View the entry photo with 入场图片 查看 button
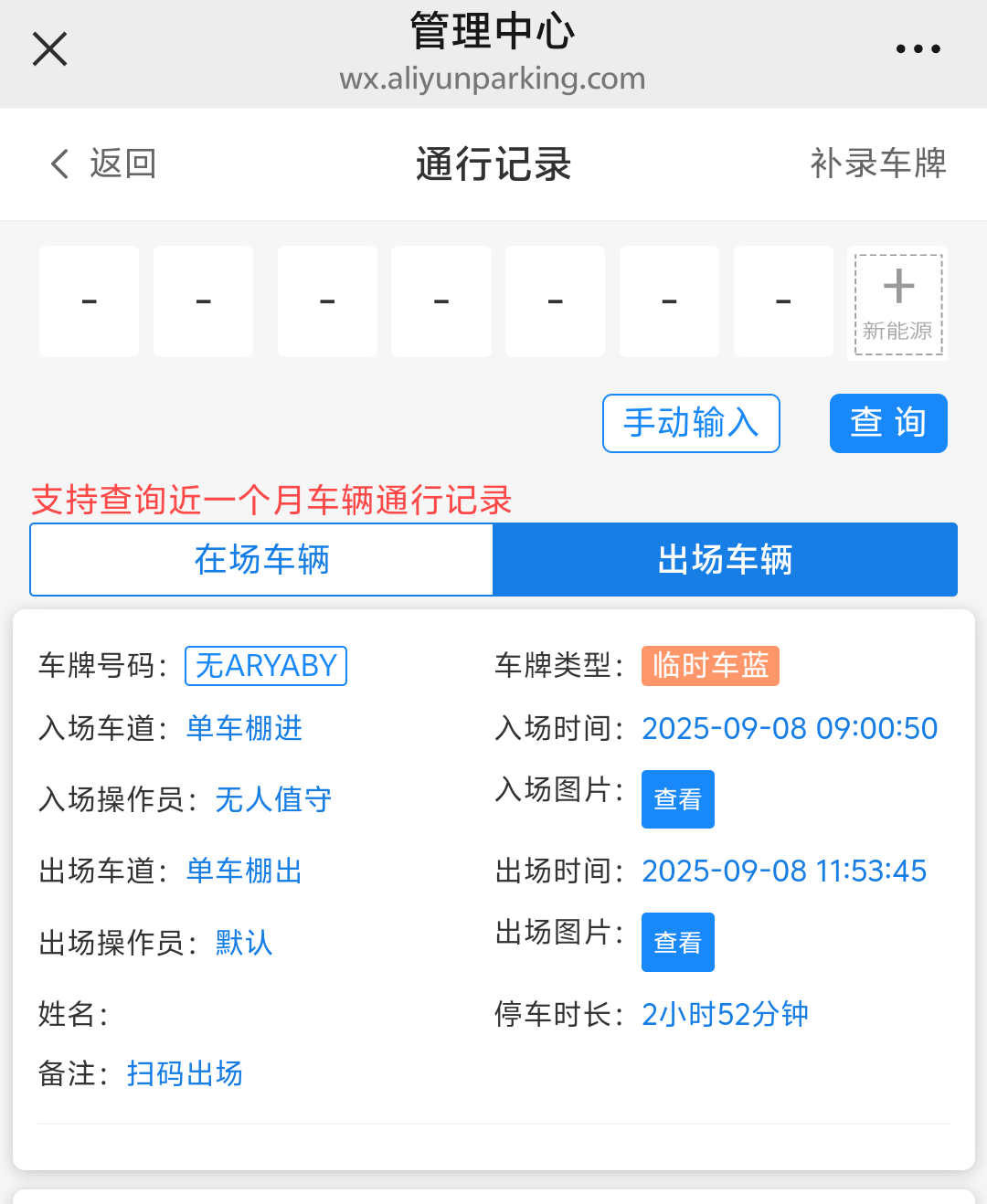 pyautogui.click(x=677, y=799)
